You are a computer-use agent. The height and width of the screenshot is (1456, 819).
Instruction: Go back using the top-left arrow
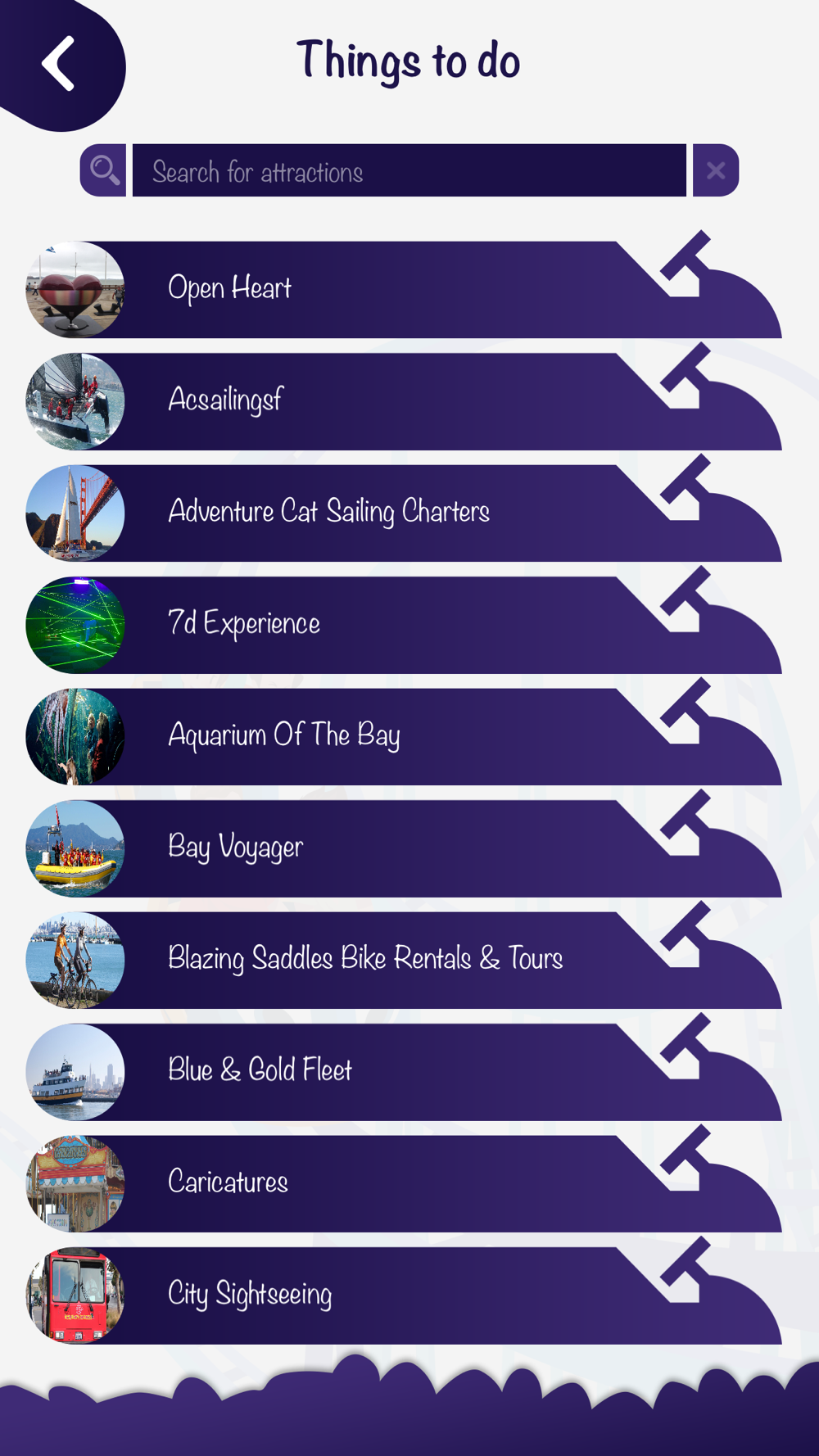click(59, 63)
